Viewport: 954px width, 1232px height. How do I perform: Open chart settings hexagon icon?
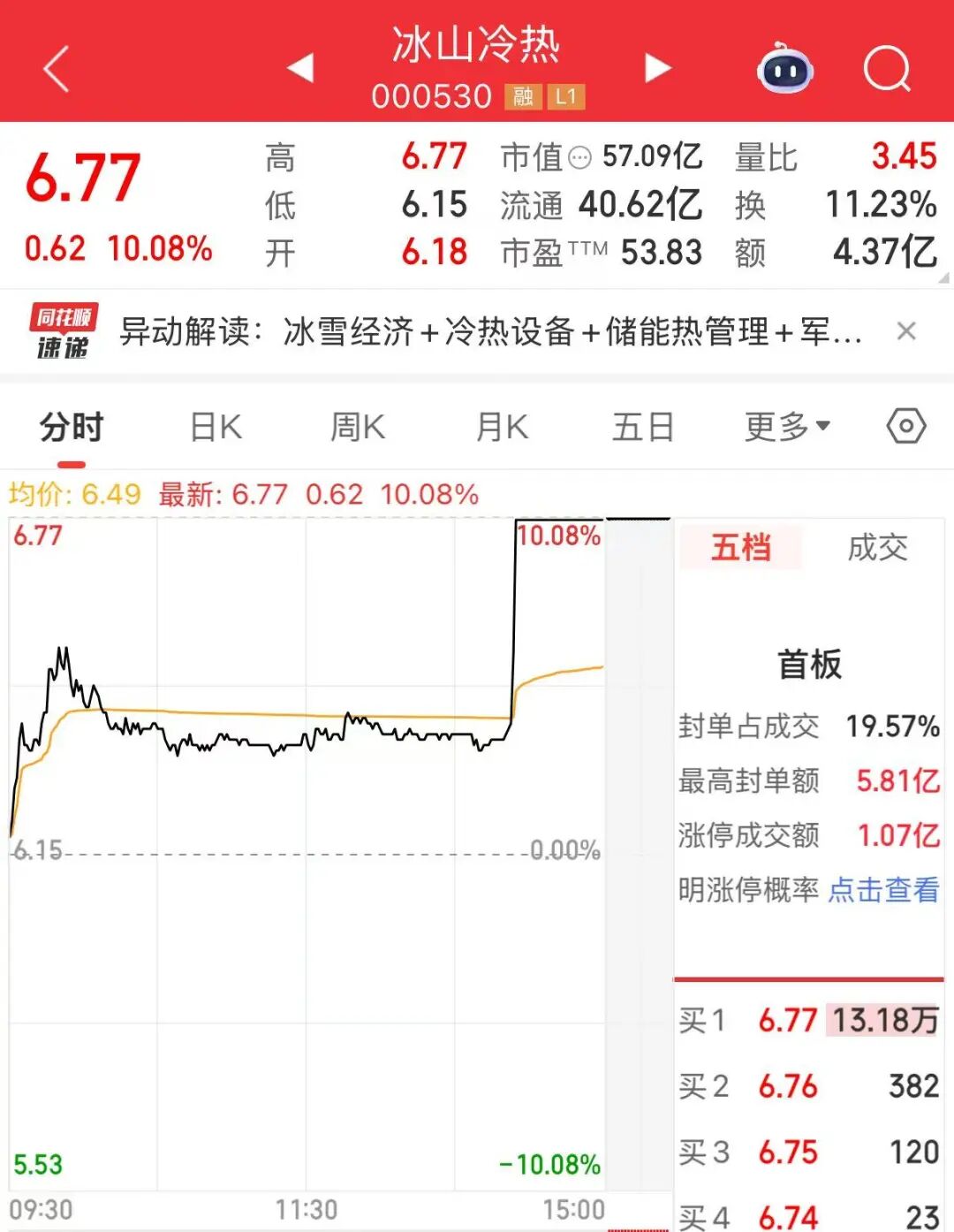tap(905, 426)
